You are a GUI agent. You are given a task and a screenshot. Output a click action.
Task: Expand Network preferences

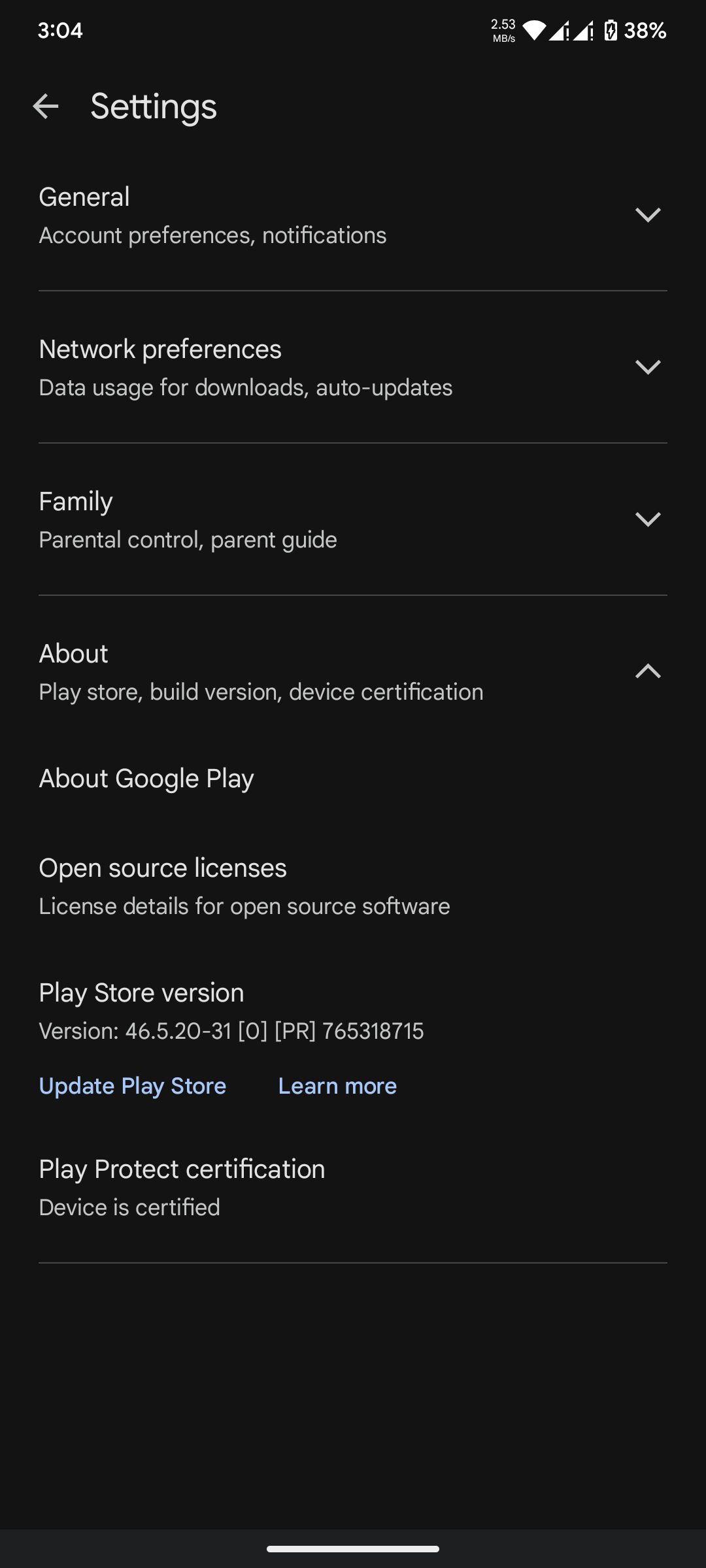[x=353, y=367]
